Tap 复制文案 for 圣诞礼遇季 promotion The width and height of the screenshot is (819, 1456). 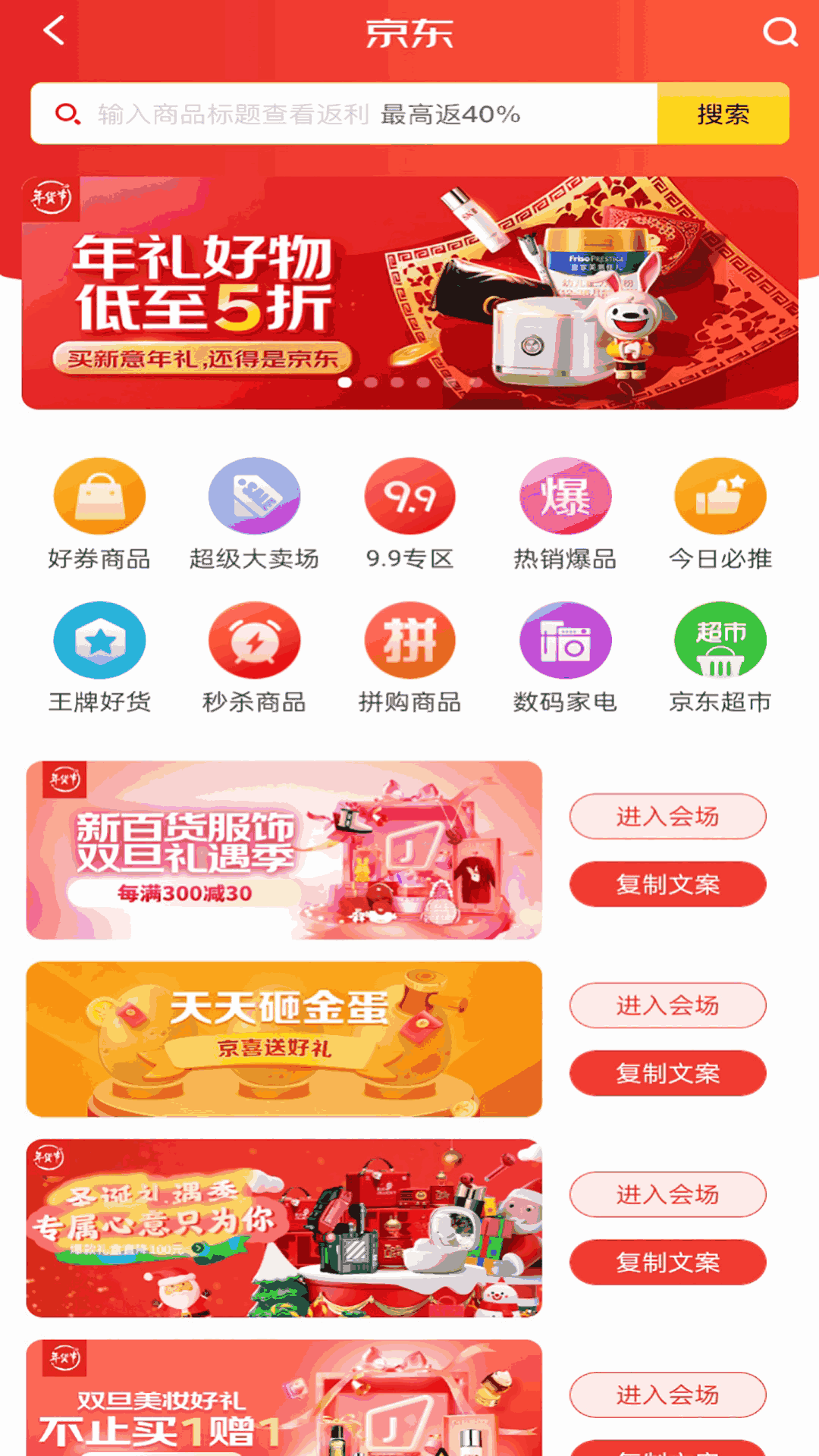(x=667, y=1262)
